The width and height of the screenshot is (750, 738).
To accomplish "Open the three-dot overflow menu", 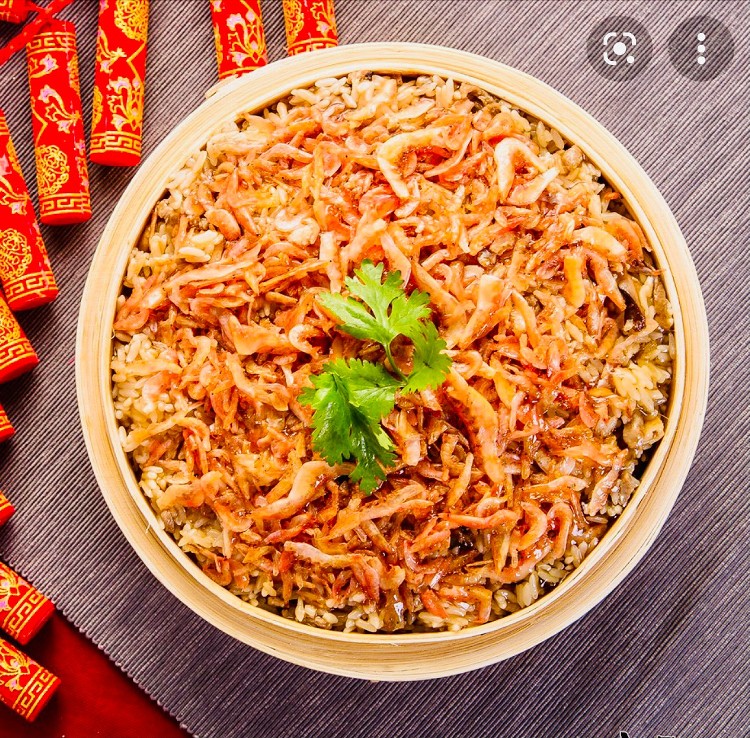I will tap(701, 48).
